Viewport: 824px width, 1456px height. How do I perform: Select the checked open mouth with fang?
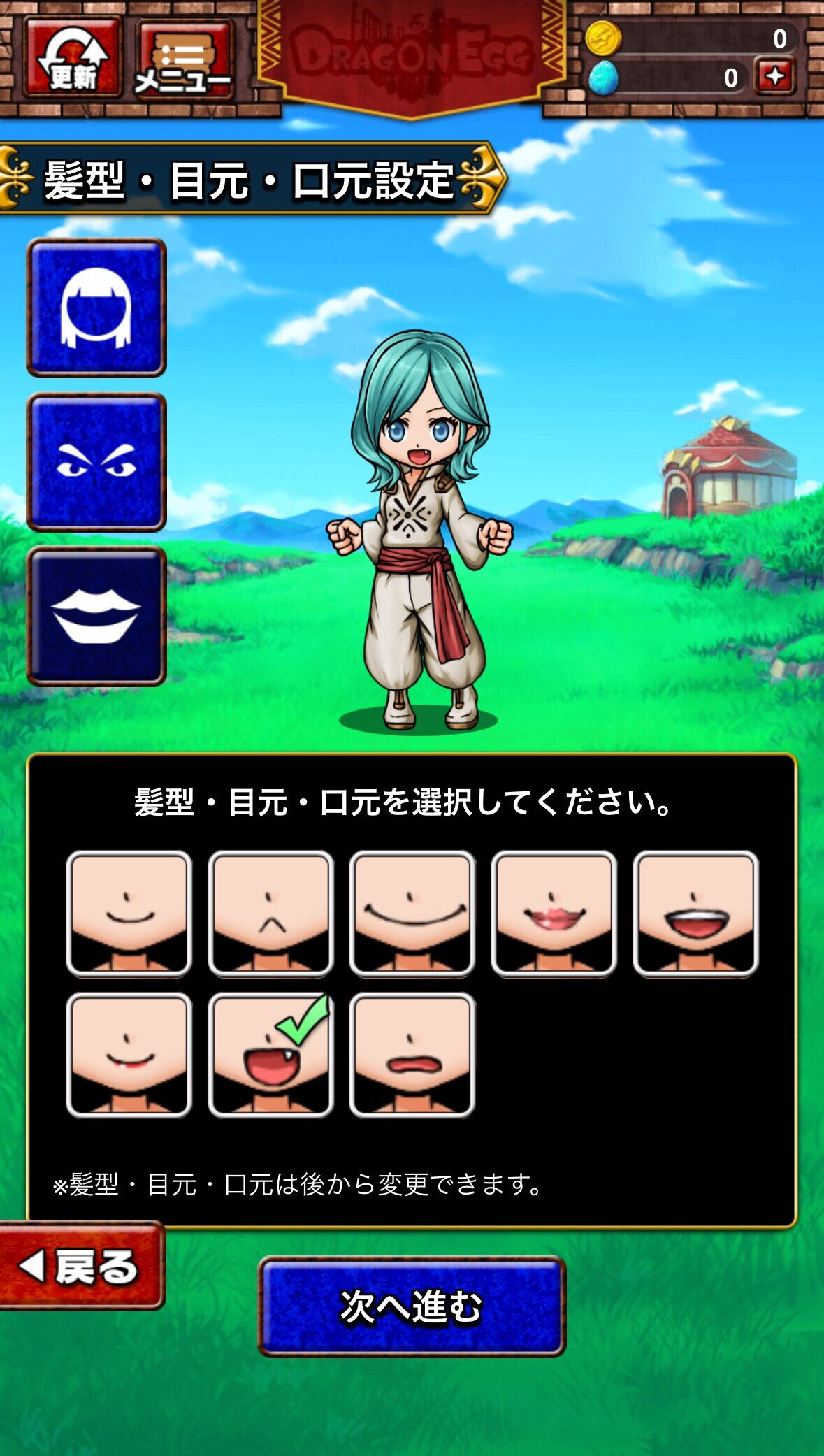[271, 1055]
